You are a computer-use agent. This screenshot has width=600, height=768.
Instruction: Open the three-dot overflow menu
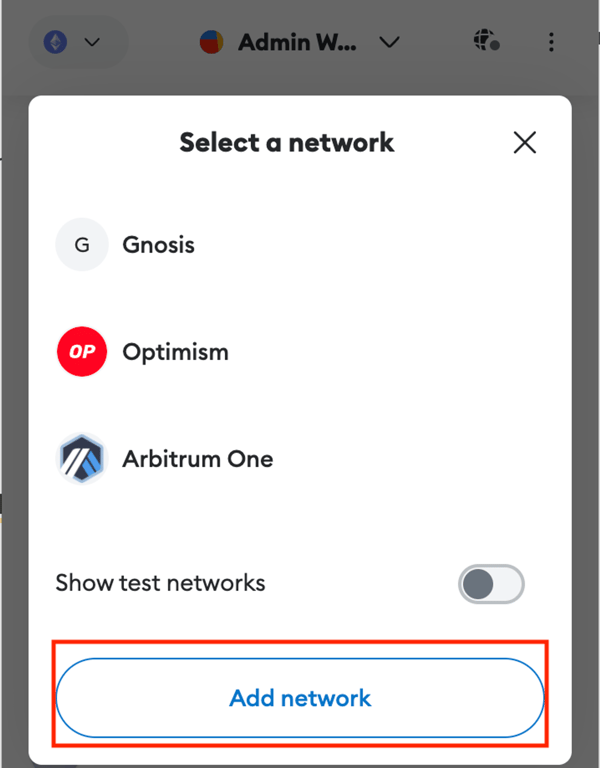[552, 43]
